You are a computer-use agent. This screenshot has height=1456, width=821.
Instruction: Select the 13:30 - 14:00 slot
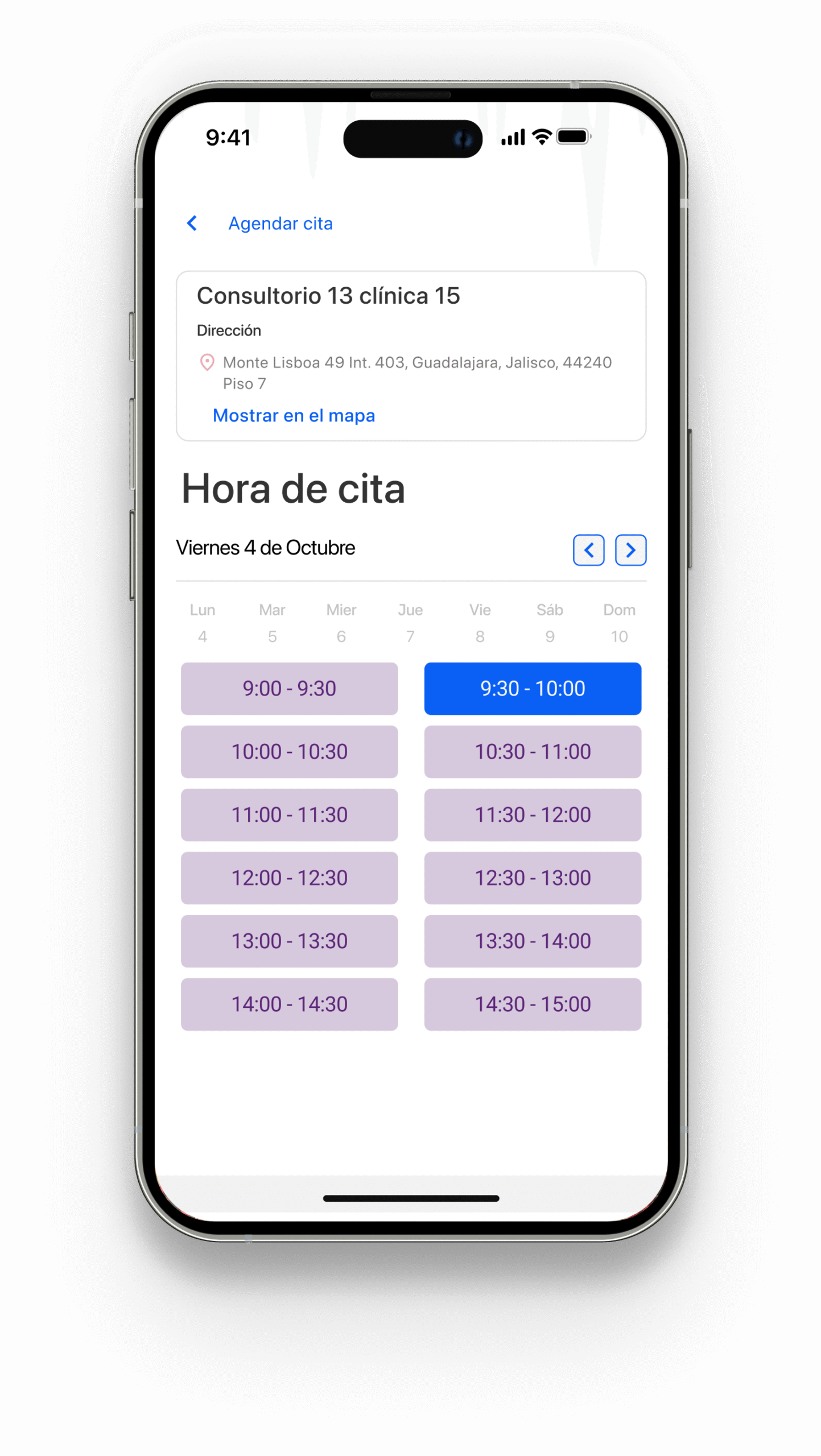pyautogui.click(x=533, y=941)
